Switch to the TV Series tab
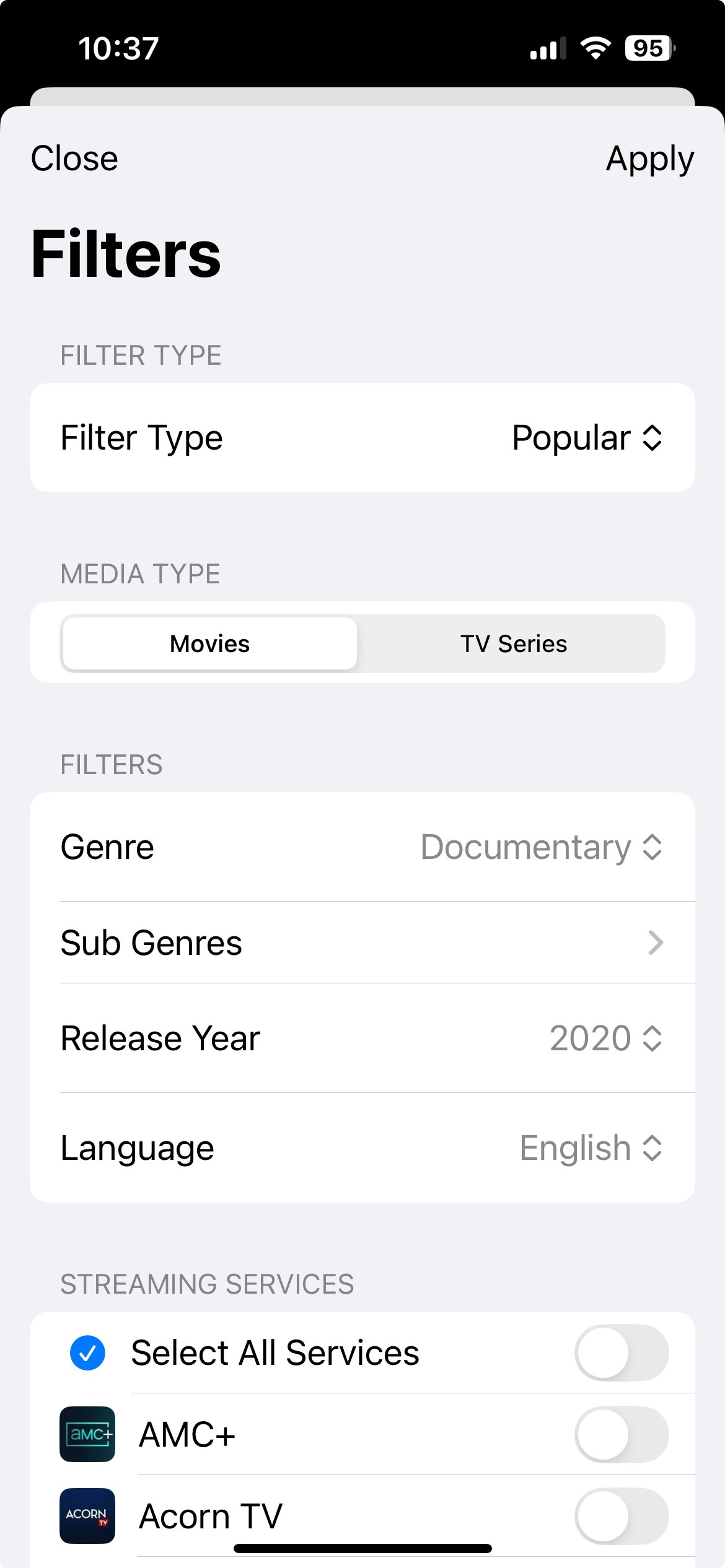The image size is (725, 1568). tap(512, 643)
